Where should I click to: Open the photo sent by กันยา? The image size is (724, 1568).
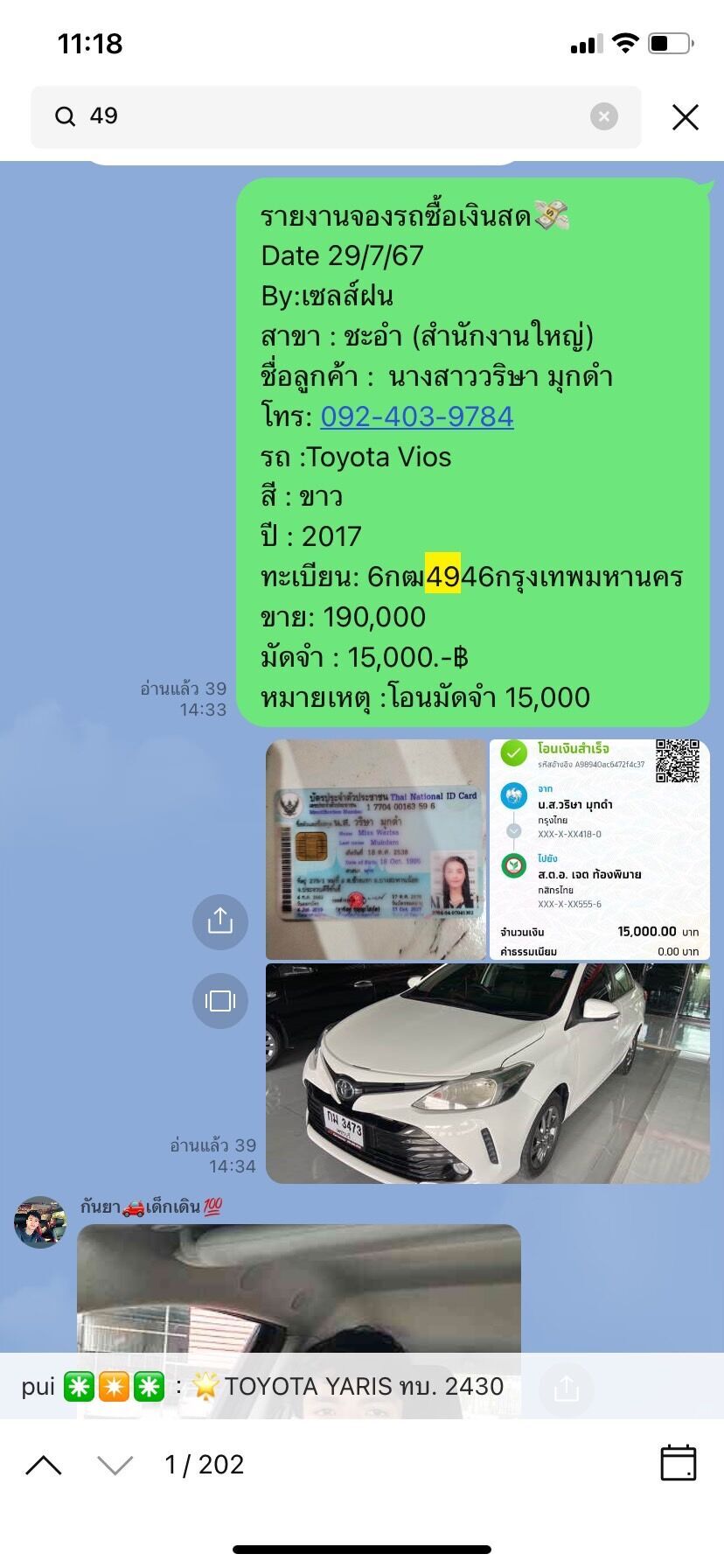[x=298, y=1286]
